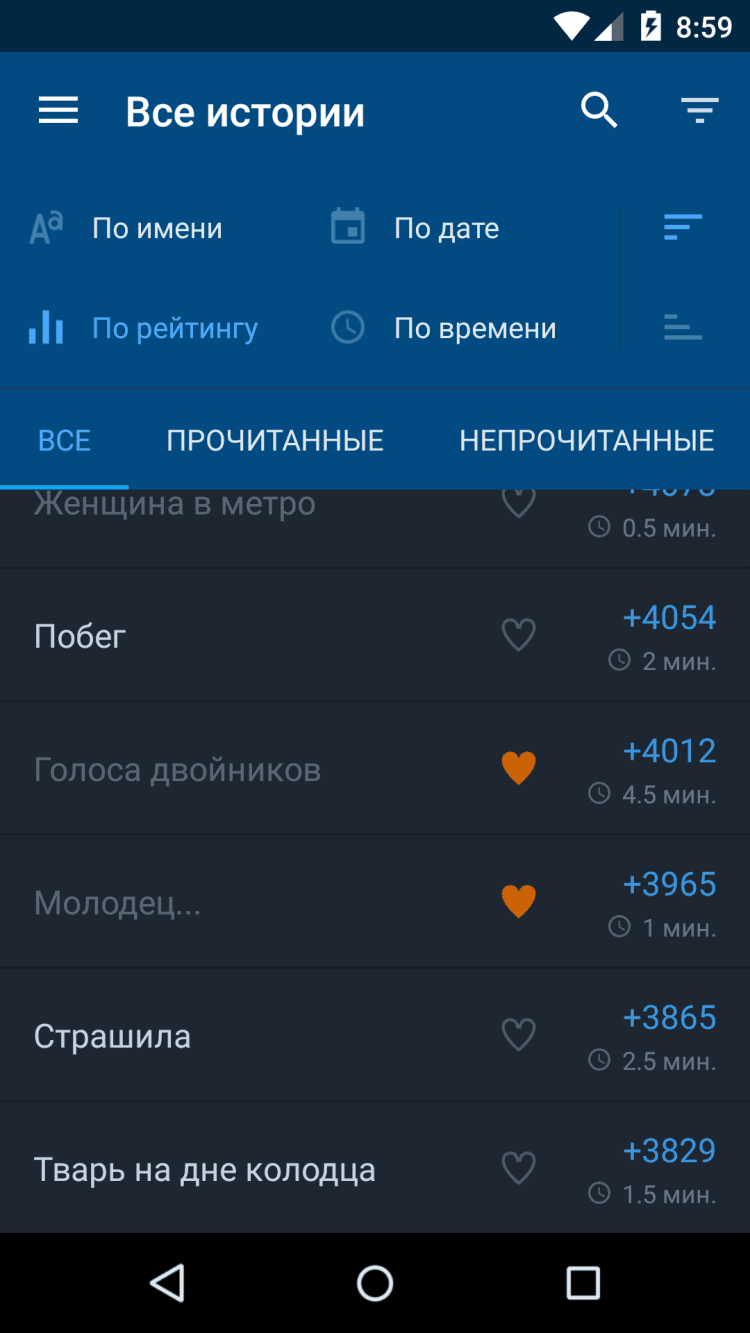Unfavorite the story Молодец...
This screenshot has height=1333, width=750.
[518, 902]
